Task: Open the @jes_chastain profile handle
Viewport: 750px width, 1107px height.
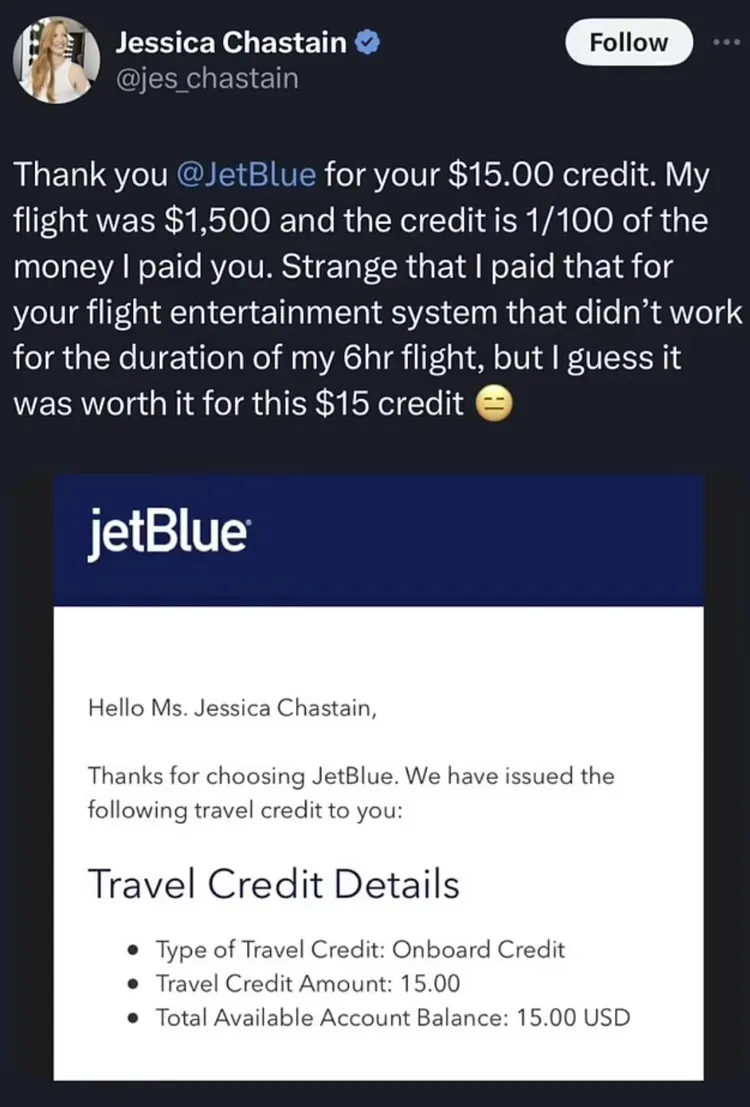Action: (x=207, y=78)
